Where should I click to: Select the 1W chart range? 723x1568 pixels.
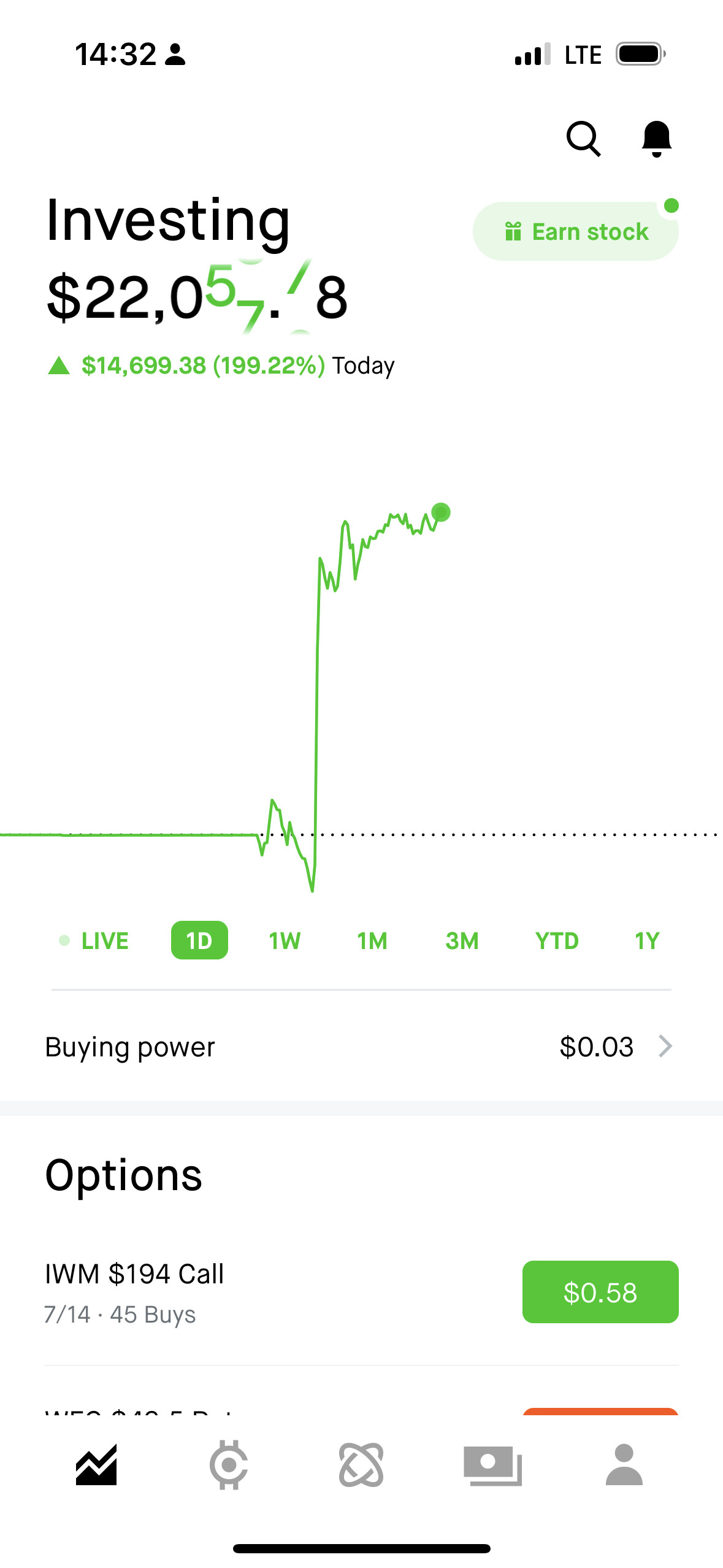[285, 940]
